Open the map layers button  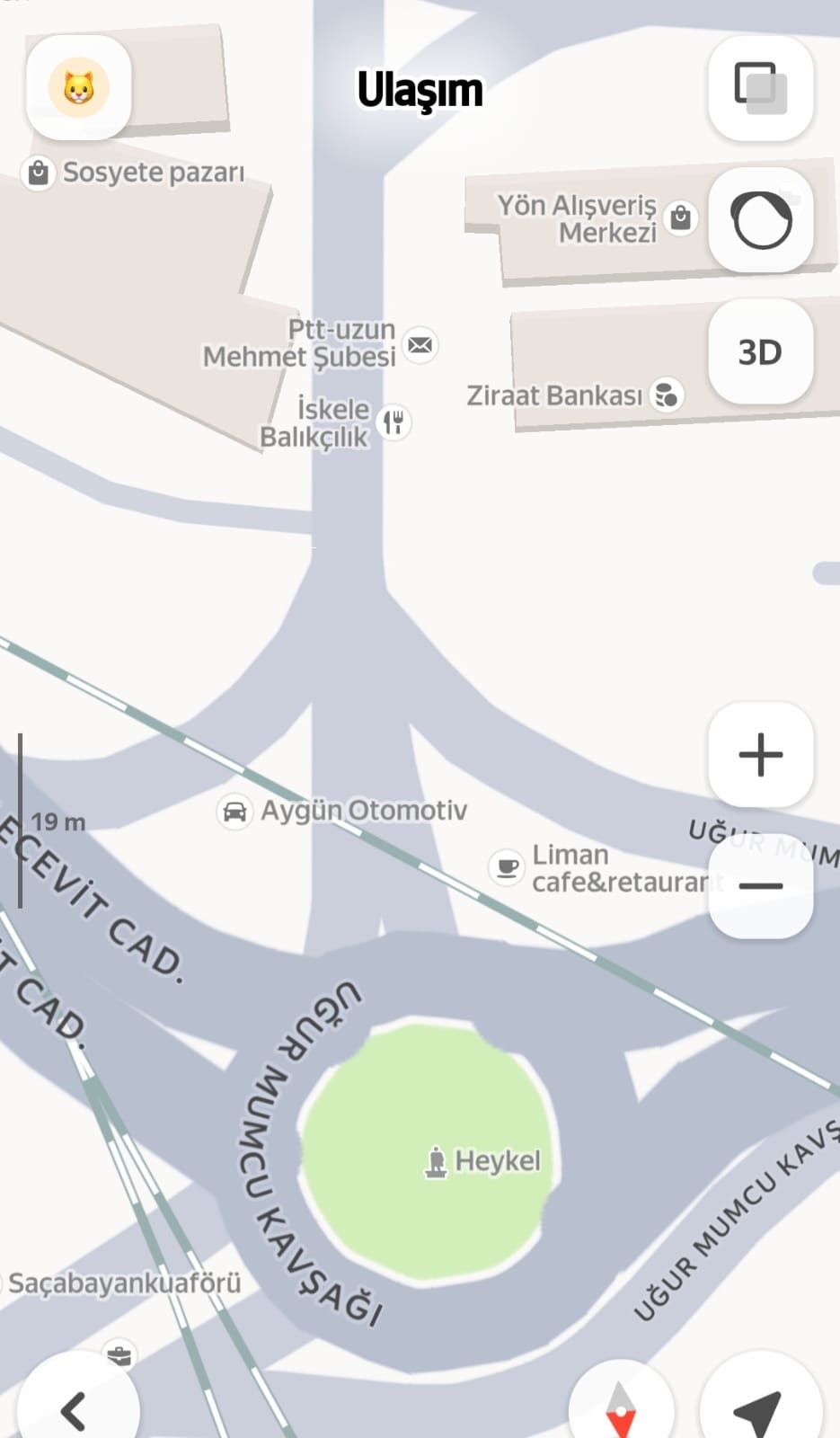click(760, 88)
